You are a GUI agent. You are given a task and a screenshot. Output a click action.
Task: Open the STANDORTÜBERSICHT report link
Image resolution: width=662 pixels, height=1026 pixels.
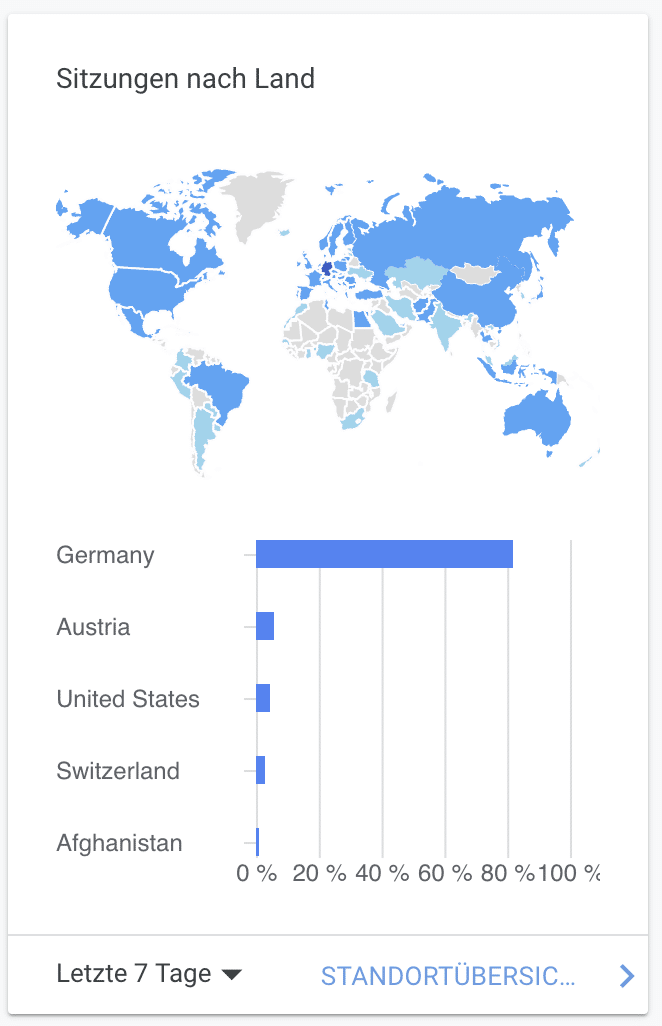(449, 976)
